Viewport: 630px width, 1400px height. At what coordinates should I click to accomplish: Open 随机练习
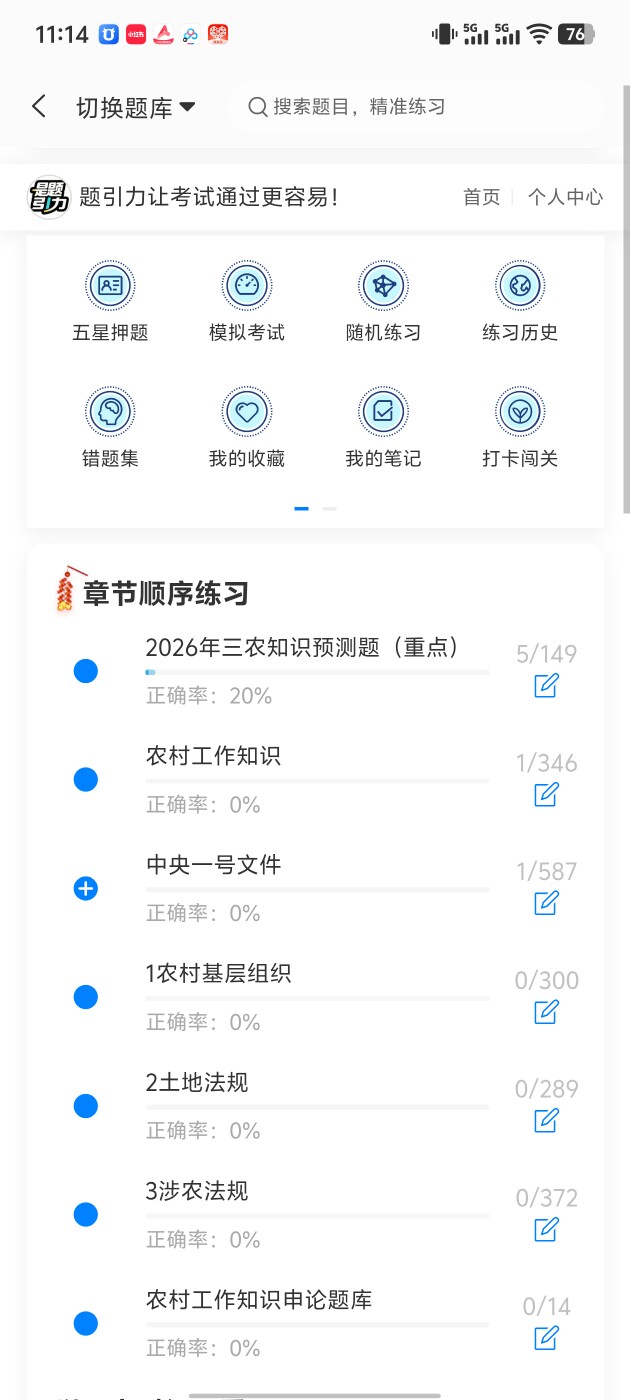click(383, 301)
